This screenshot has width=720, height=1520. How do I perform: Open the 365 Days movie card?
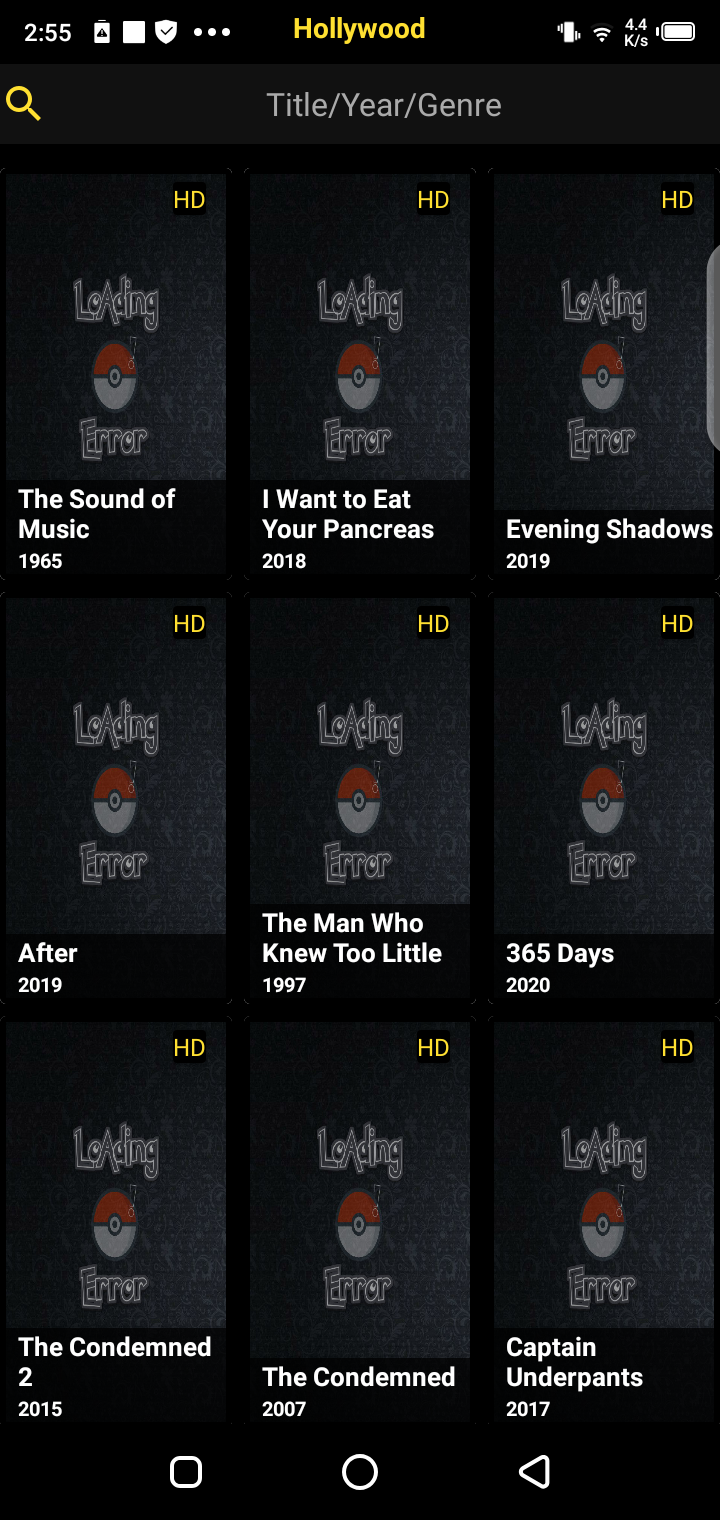[x=604, y=798]
